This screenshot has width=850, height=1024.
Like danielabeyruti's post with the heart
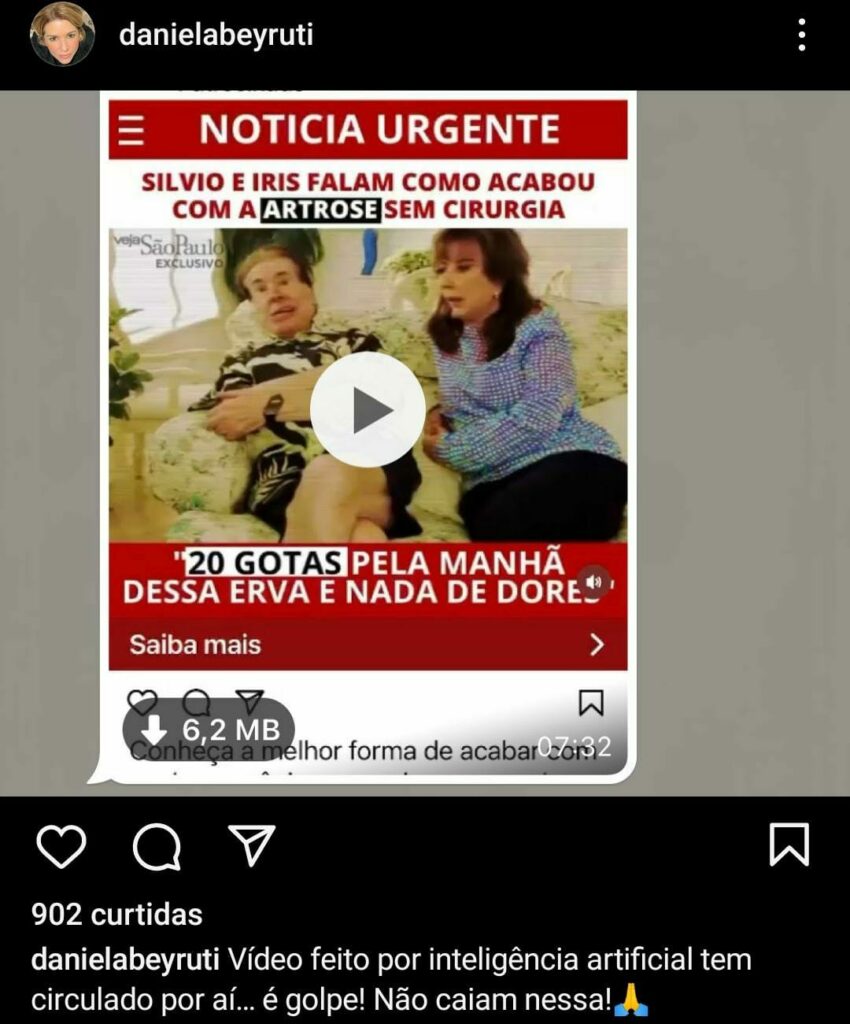coord(61,847)
